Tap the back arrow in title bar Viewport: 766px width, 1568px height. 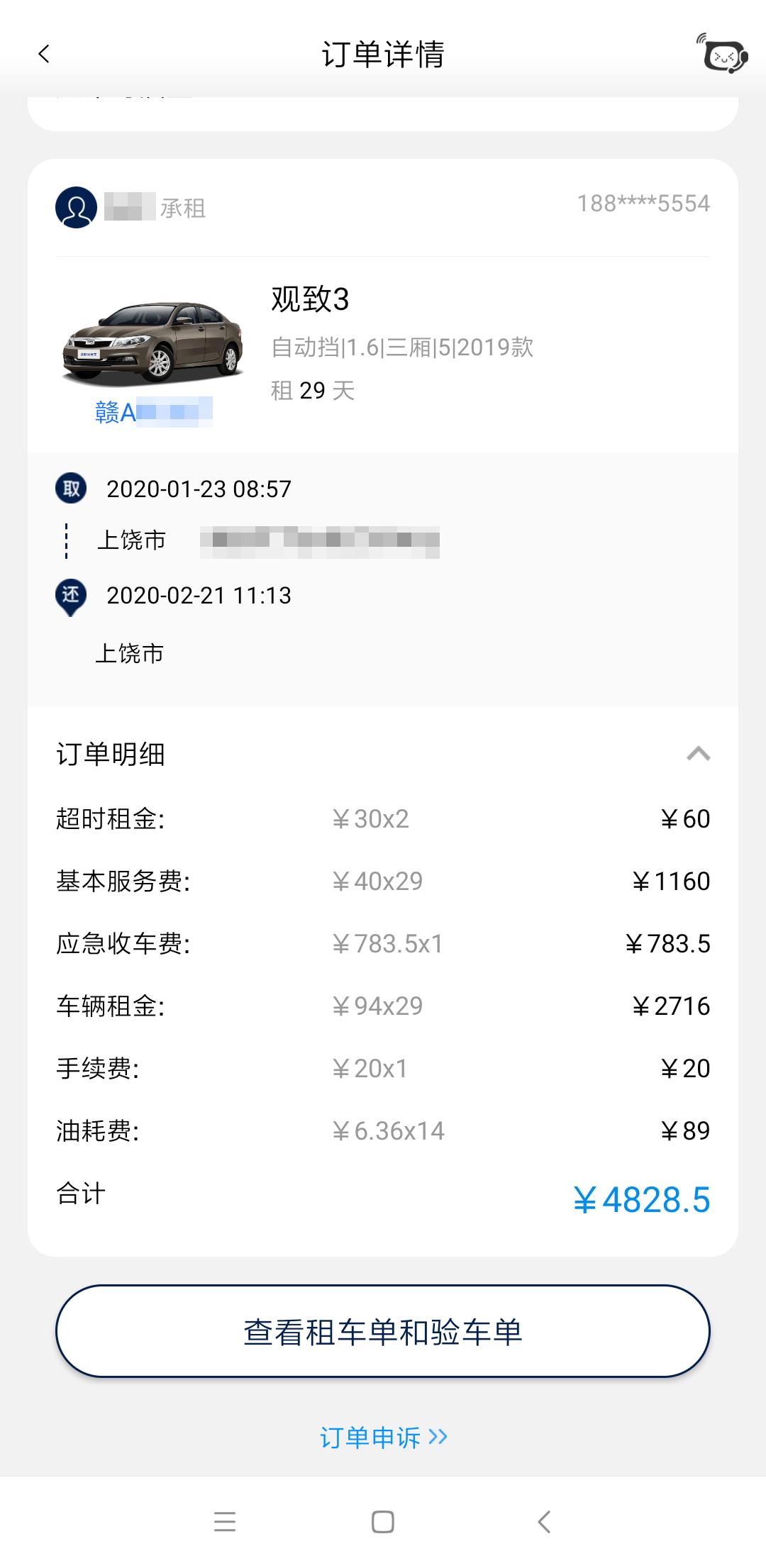pos(44,54)
